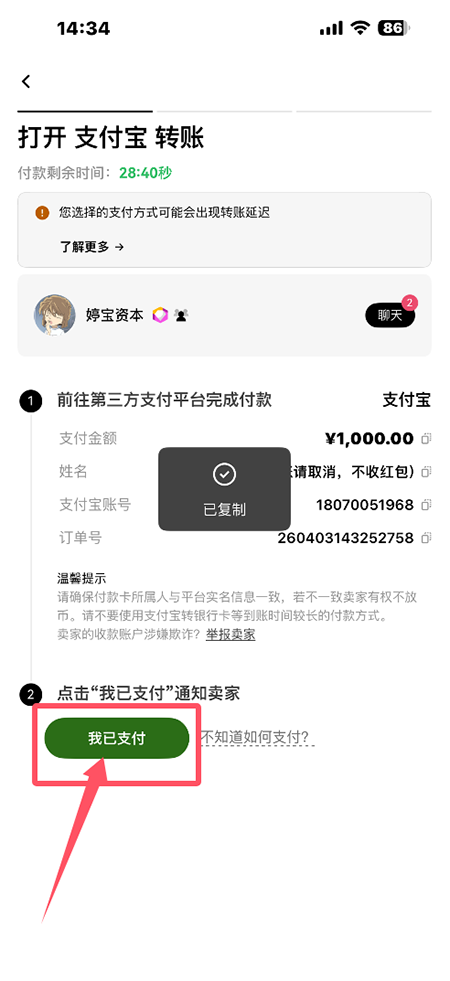The image size is (450, 981).
Task: Open 聊天 with the seller
Action: coord(390,316)
